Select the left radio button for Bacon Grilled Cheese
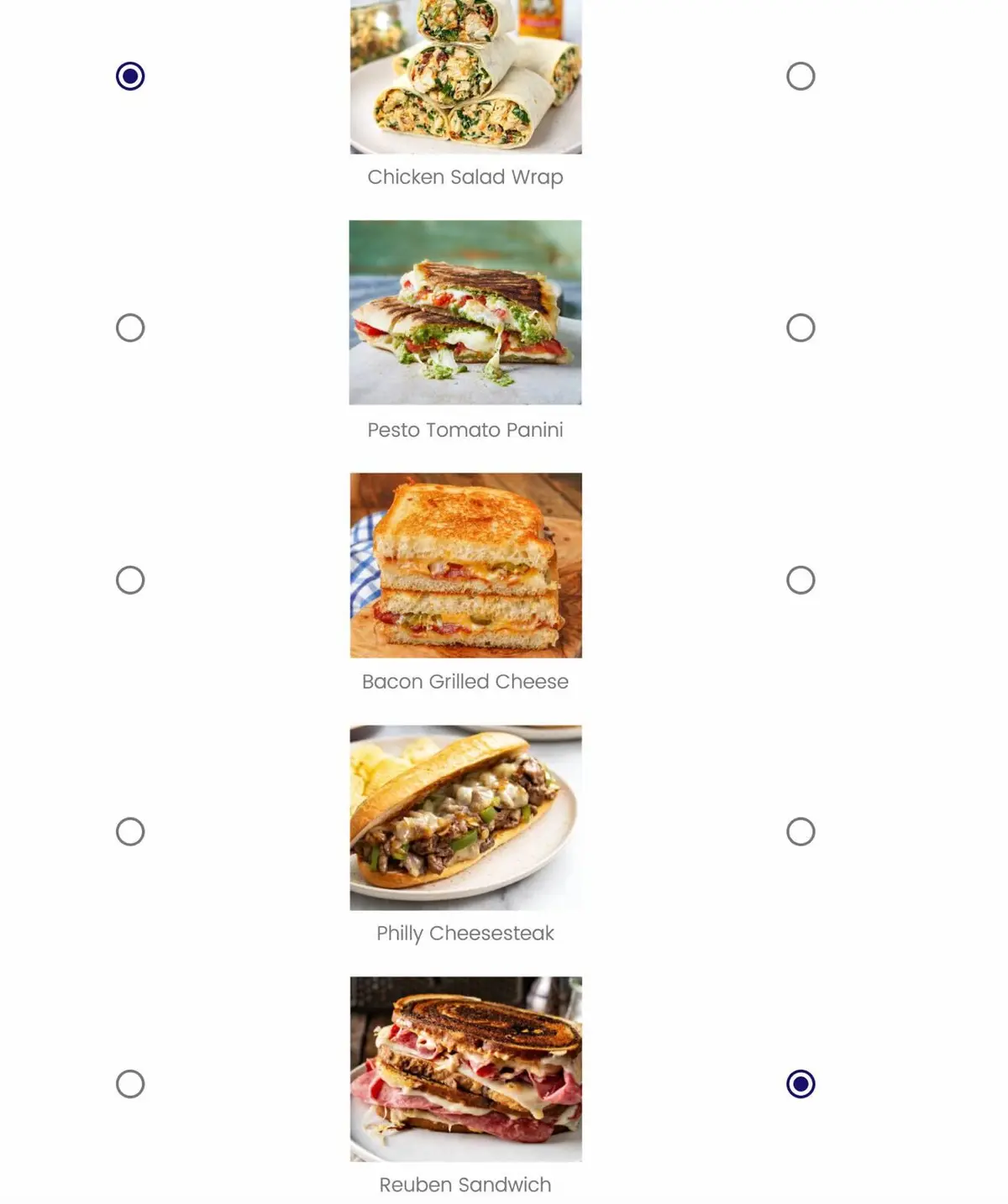This screenshot has width=1008, height=1204. tap(129, 578)
